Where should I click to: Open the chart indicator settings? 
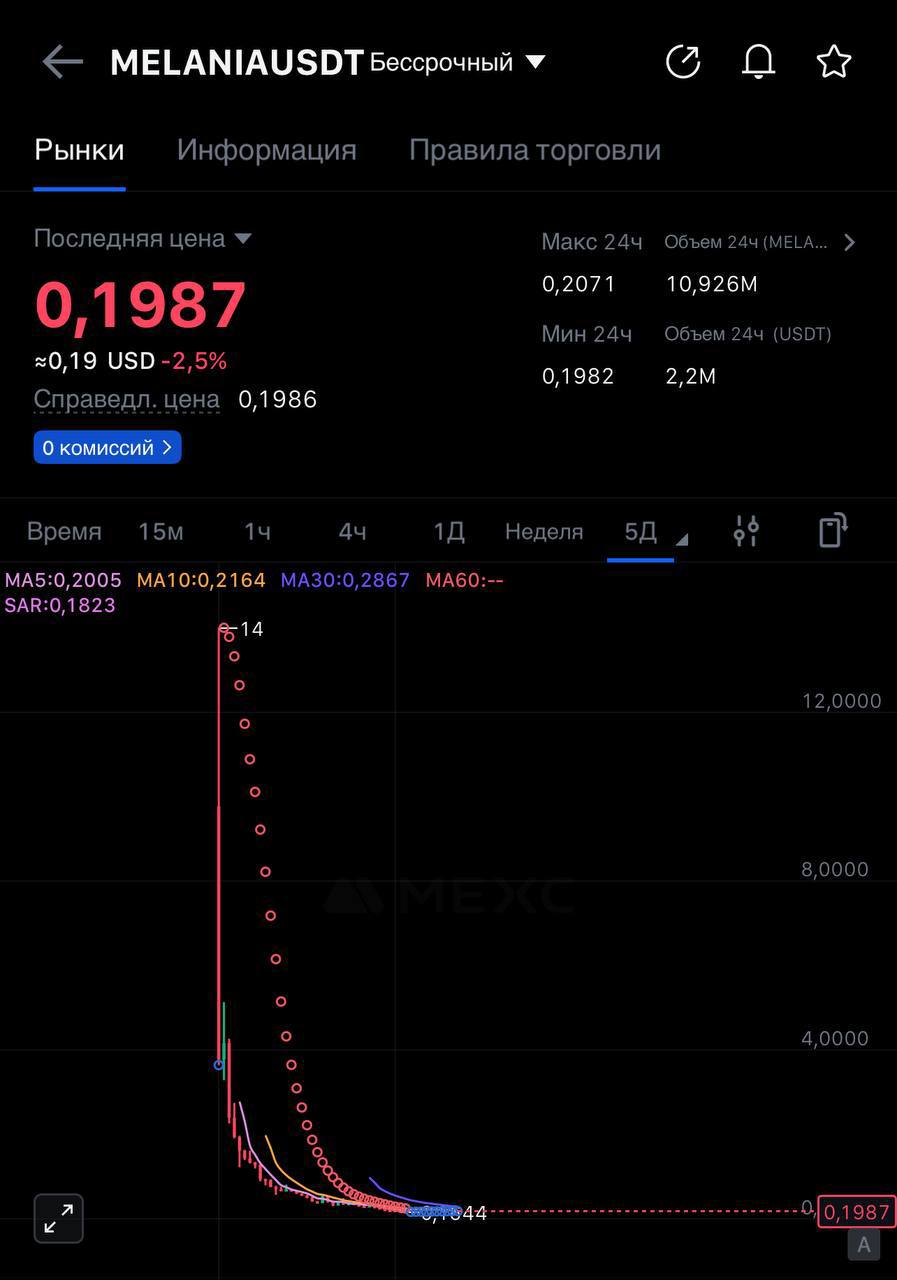tap(746, 531)
